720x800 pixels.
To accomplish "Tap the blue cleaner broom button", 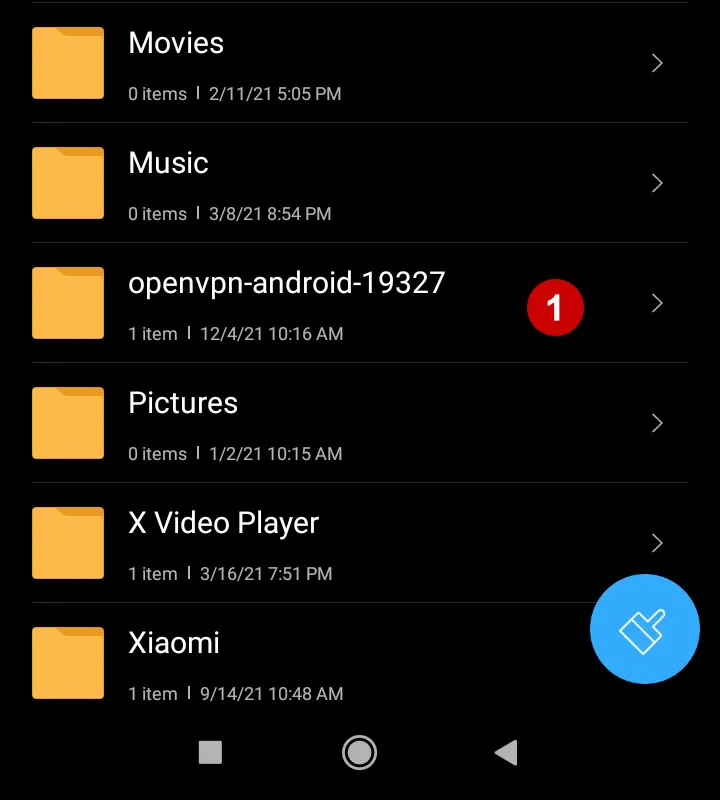I will click(x=644, y=629).
